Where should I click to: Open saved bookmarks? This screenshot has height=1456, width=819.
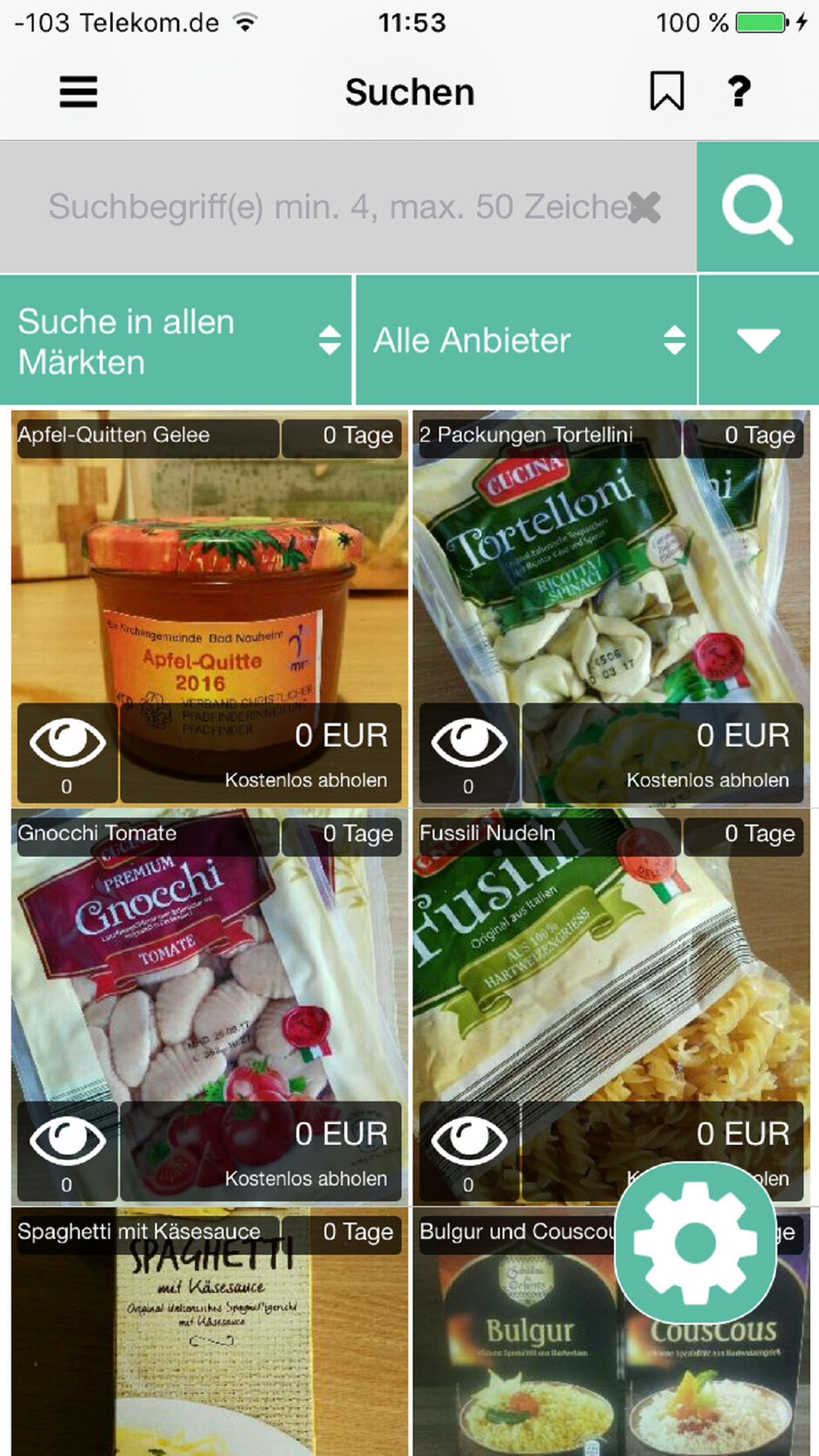tap(667, 91)
